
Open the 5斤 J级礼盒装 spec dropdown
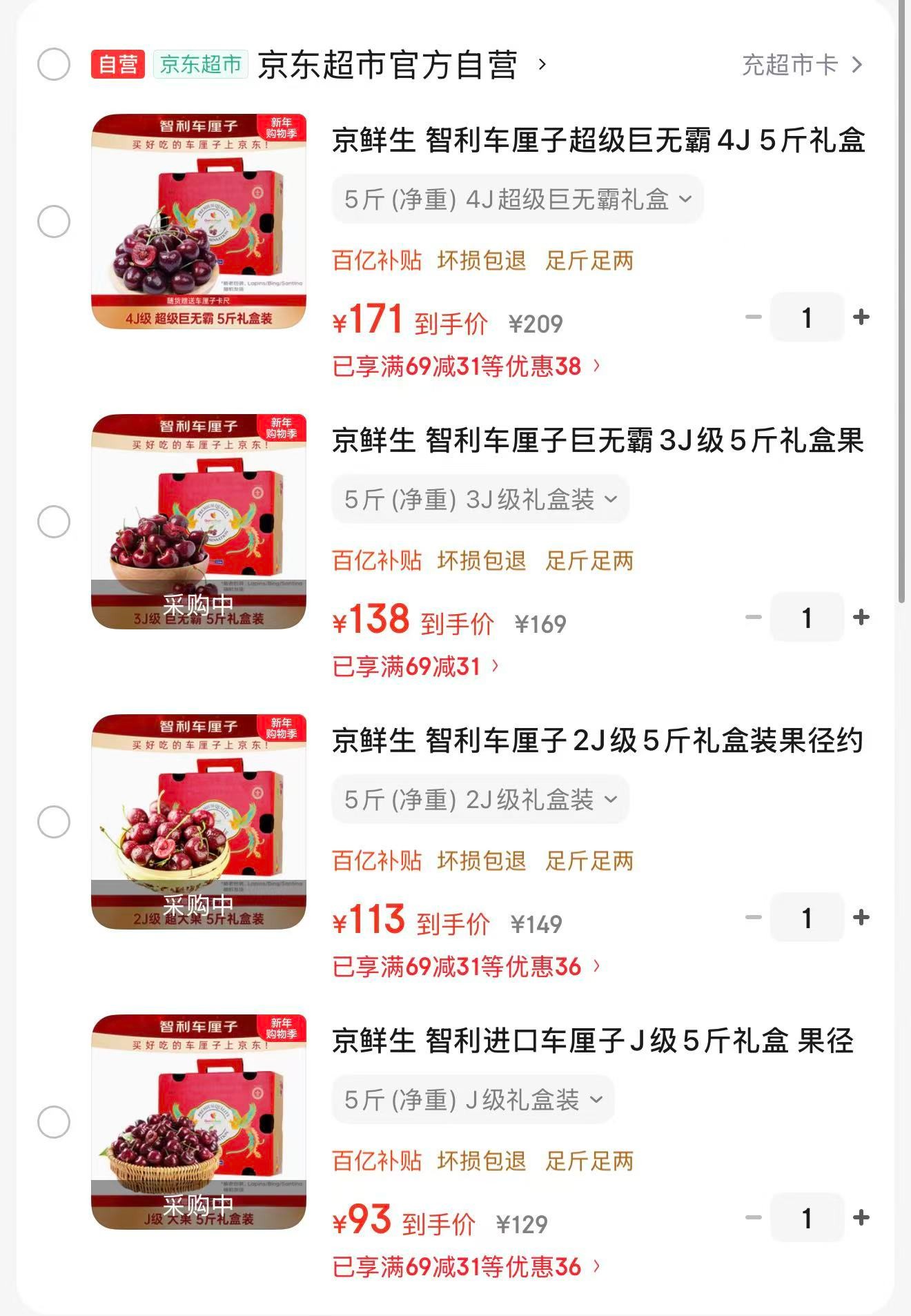pyautogui.click(x=473, y=1100)
